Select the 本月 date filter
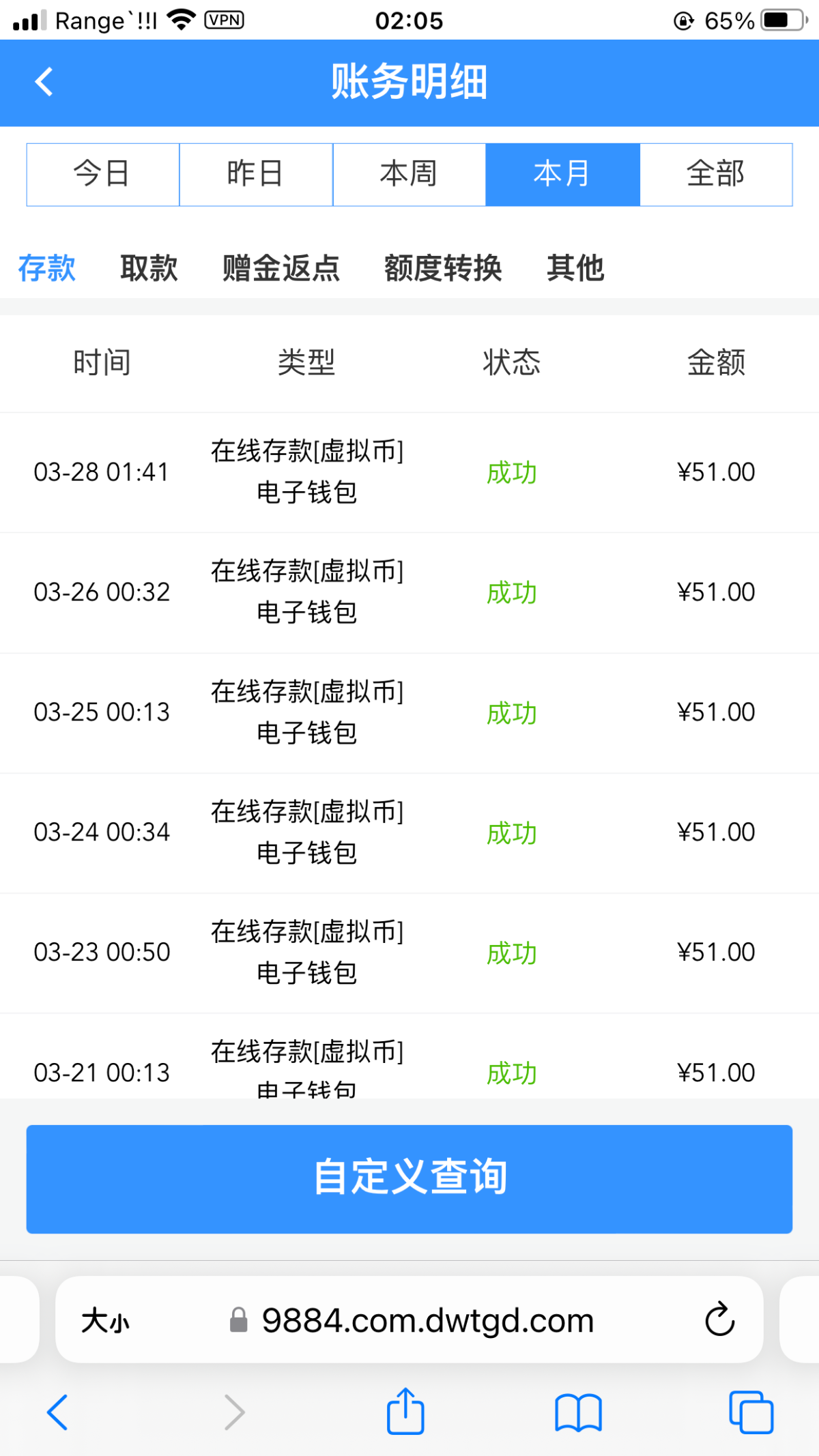The image size is (819, 1456). (x=562, y=174)
